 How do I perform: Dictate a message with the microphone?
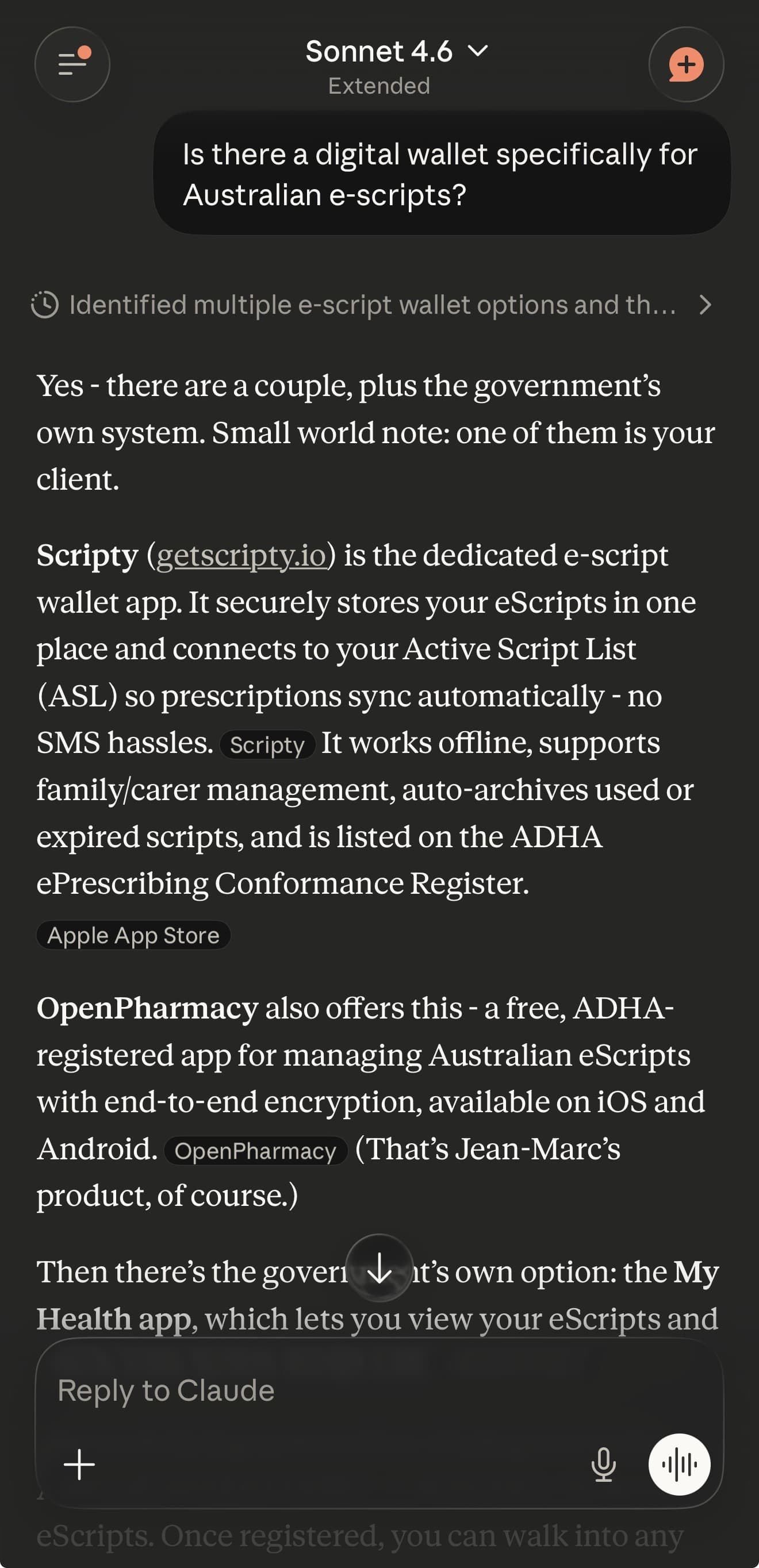point(603,1465)
